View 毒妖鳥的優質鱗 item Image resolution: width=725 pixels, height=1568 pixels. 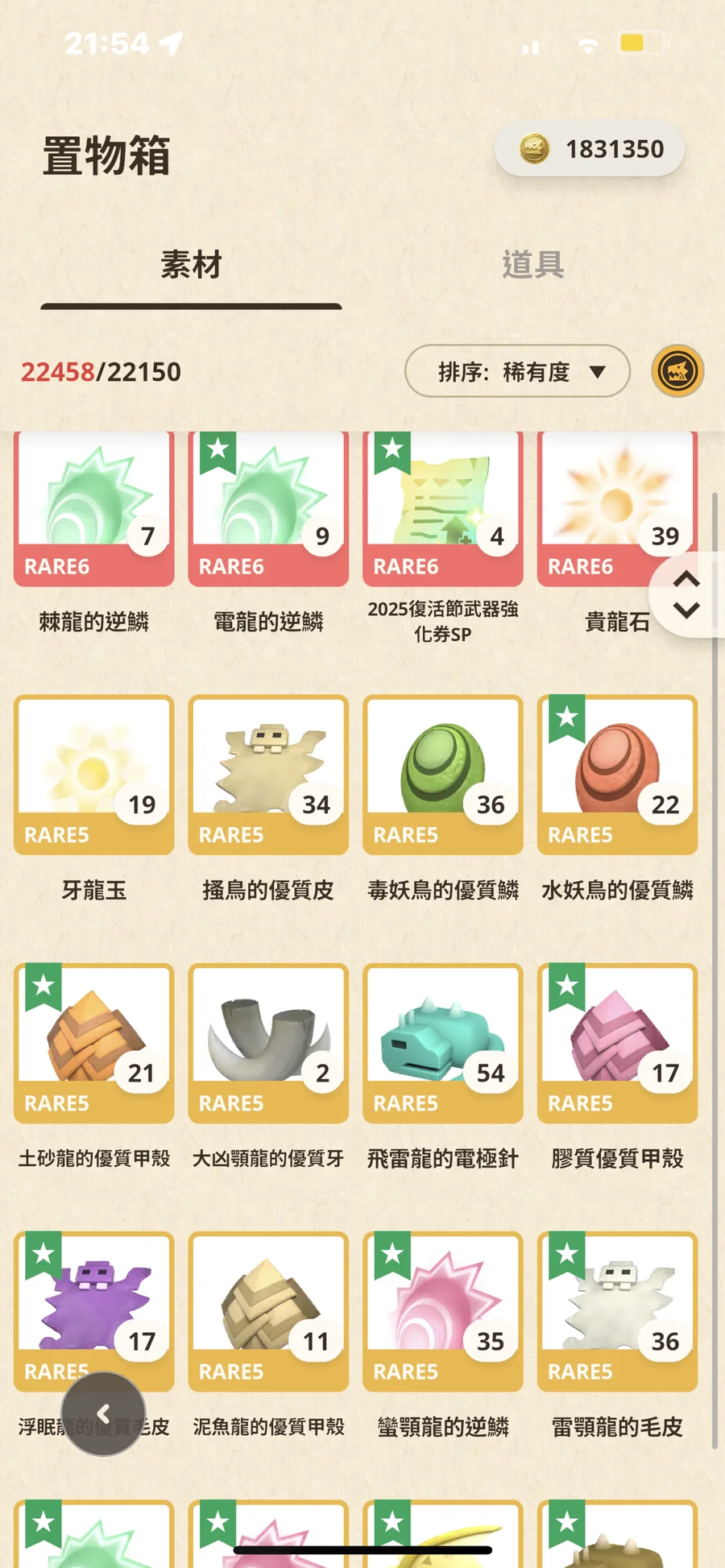pos(443,775)
